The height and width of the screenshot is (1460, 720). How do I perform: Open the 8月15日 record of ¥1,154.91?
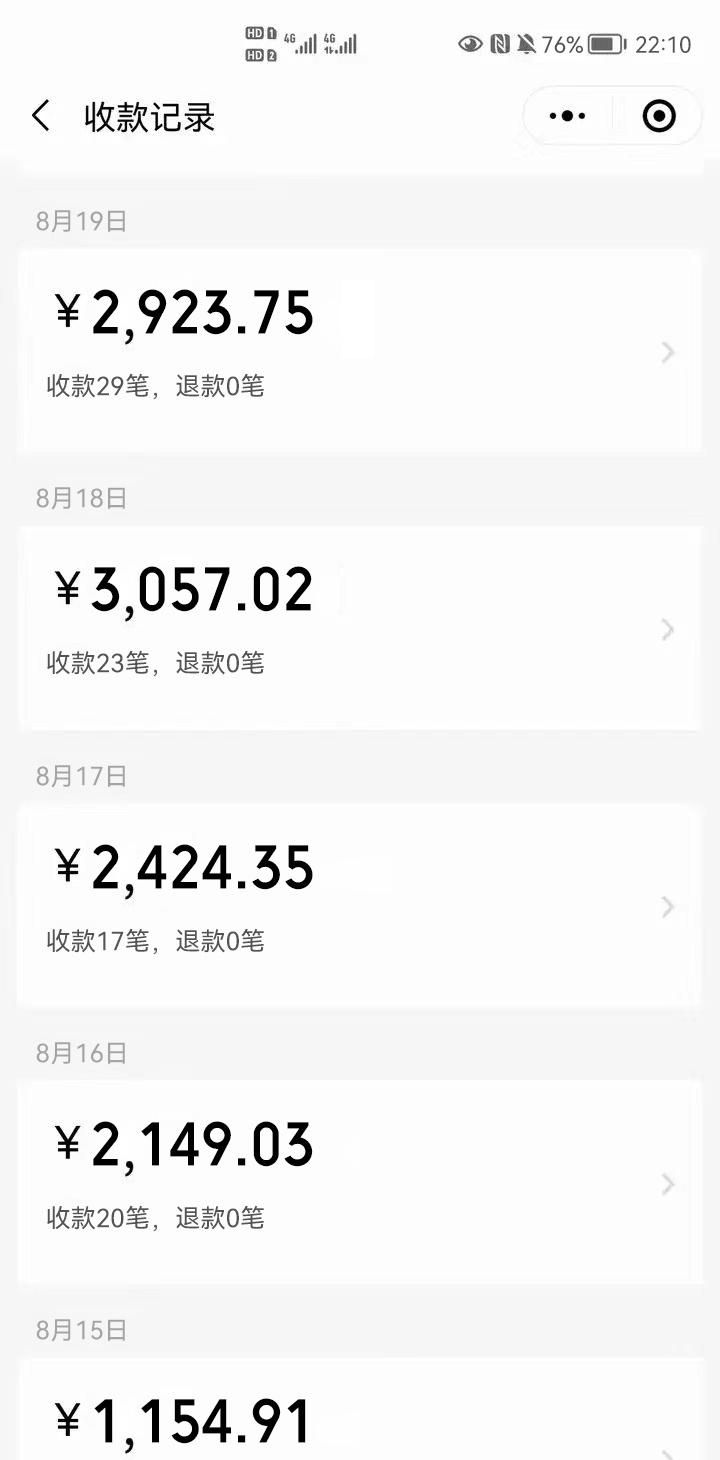[360, 1420]
